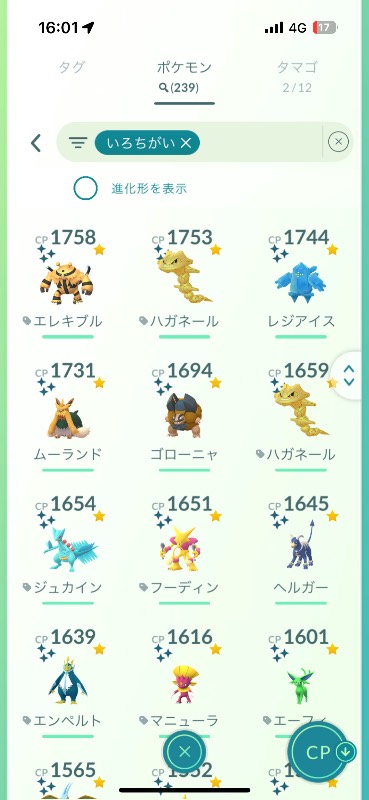The width and height of the screenshot is (369, 800).
Task: Open エンペルト with CP 1639
Action: [68, 681]
